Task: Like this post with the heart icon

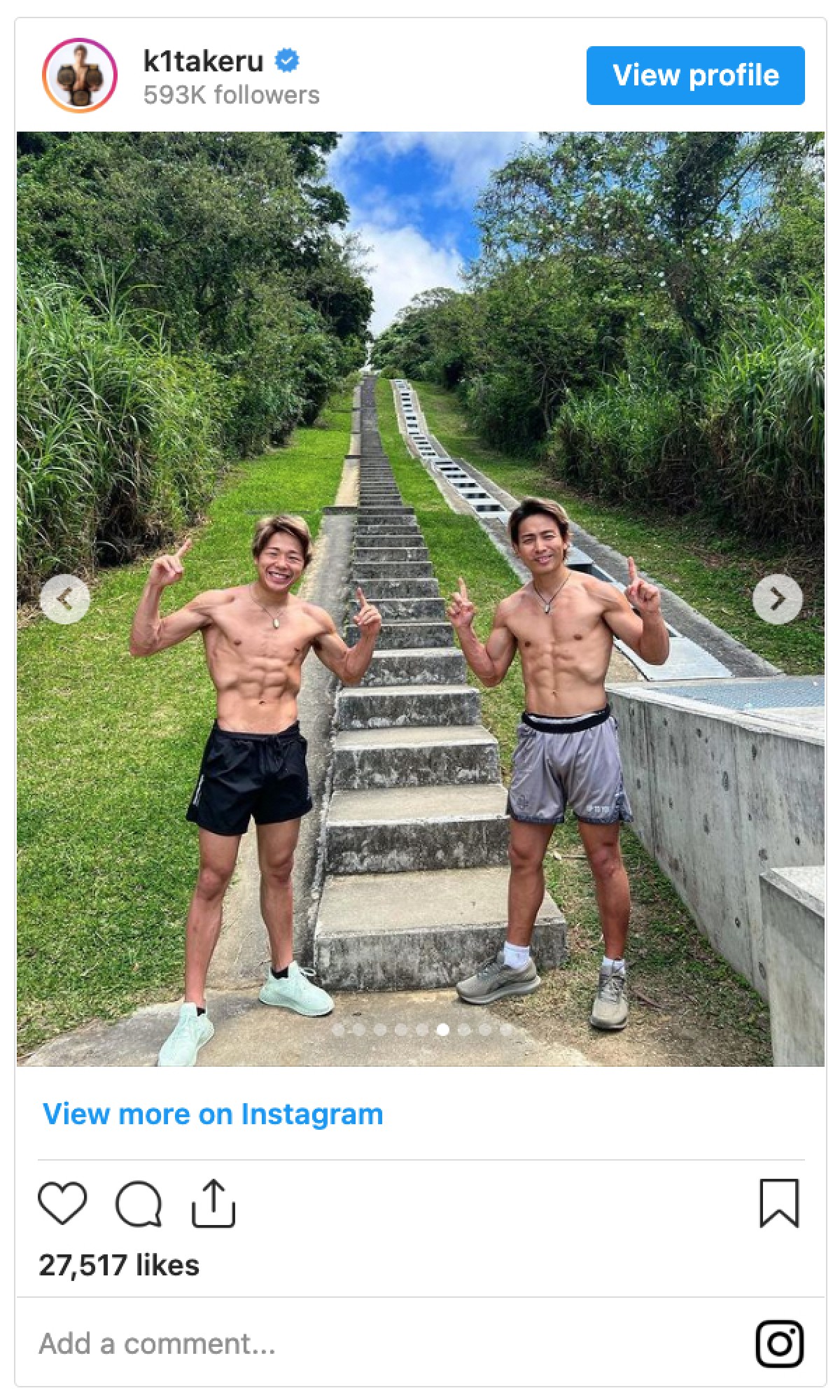Action: (x=62, y=1203)
